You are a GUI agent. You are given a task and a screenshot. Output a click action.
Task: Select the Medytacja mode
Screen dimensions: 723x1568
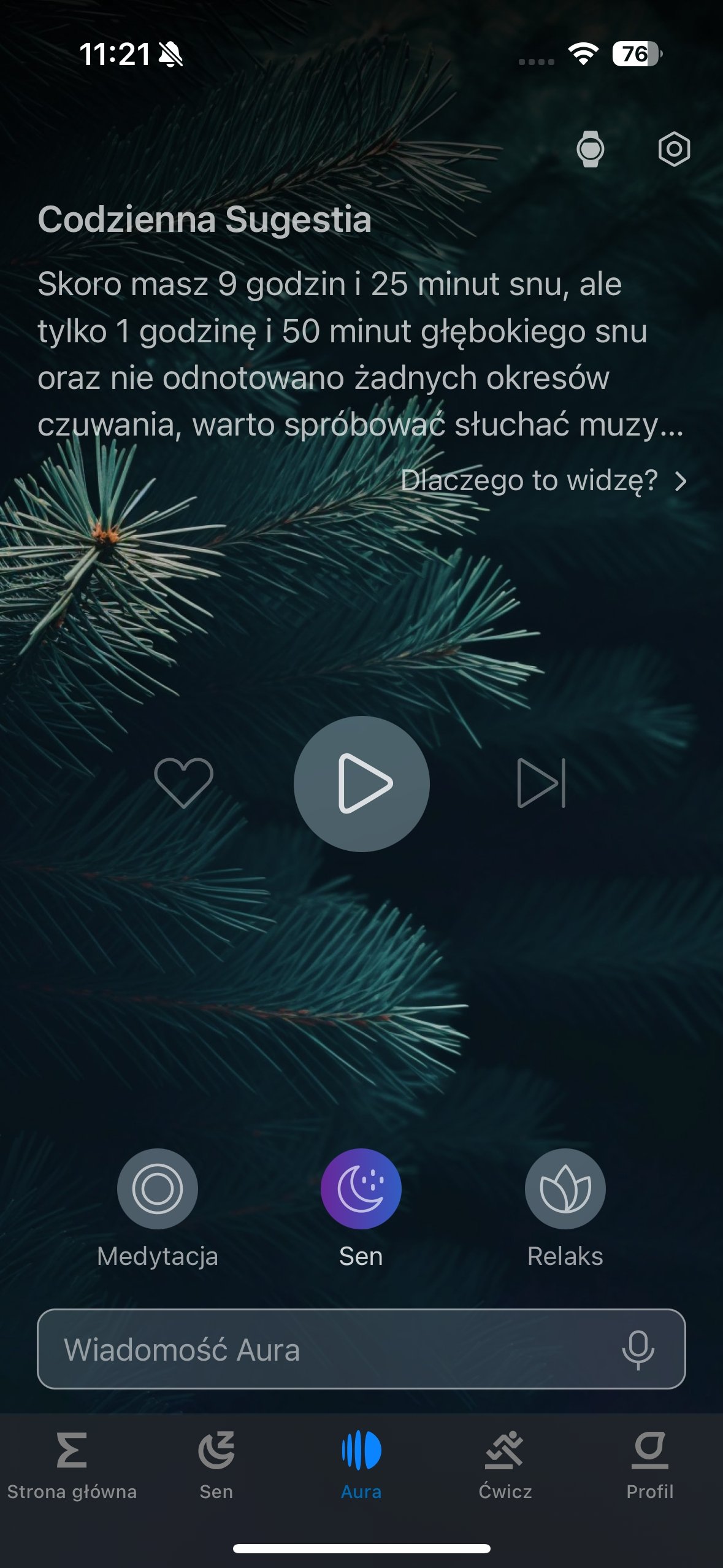(158, 1189)
